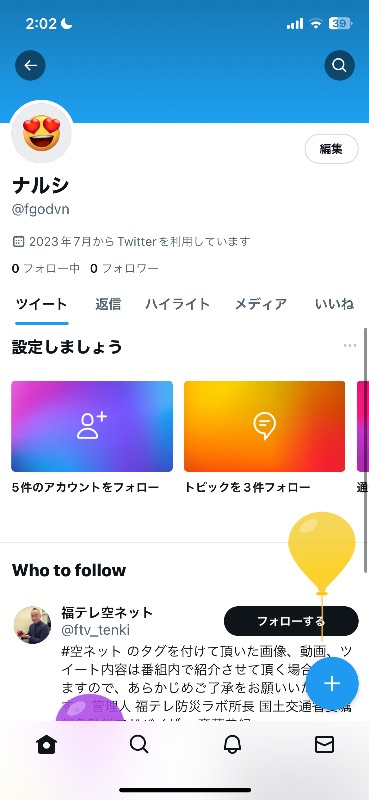Open the messages envelope tab
The width and height of the screenshot is (369, 800).
(324, 745)
